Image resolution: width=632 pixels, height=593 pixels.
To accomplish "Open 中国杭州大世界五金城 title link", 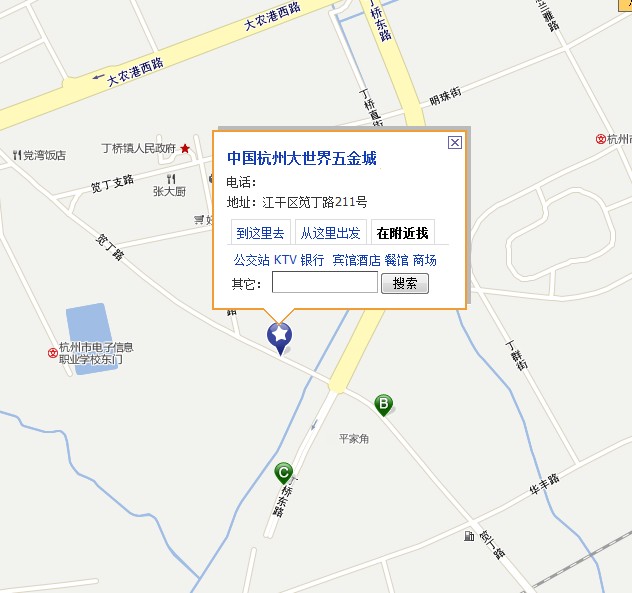I will coord(301,159).
